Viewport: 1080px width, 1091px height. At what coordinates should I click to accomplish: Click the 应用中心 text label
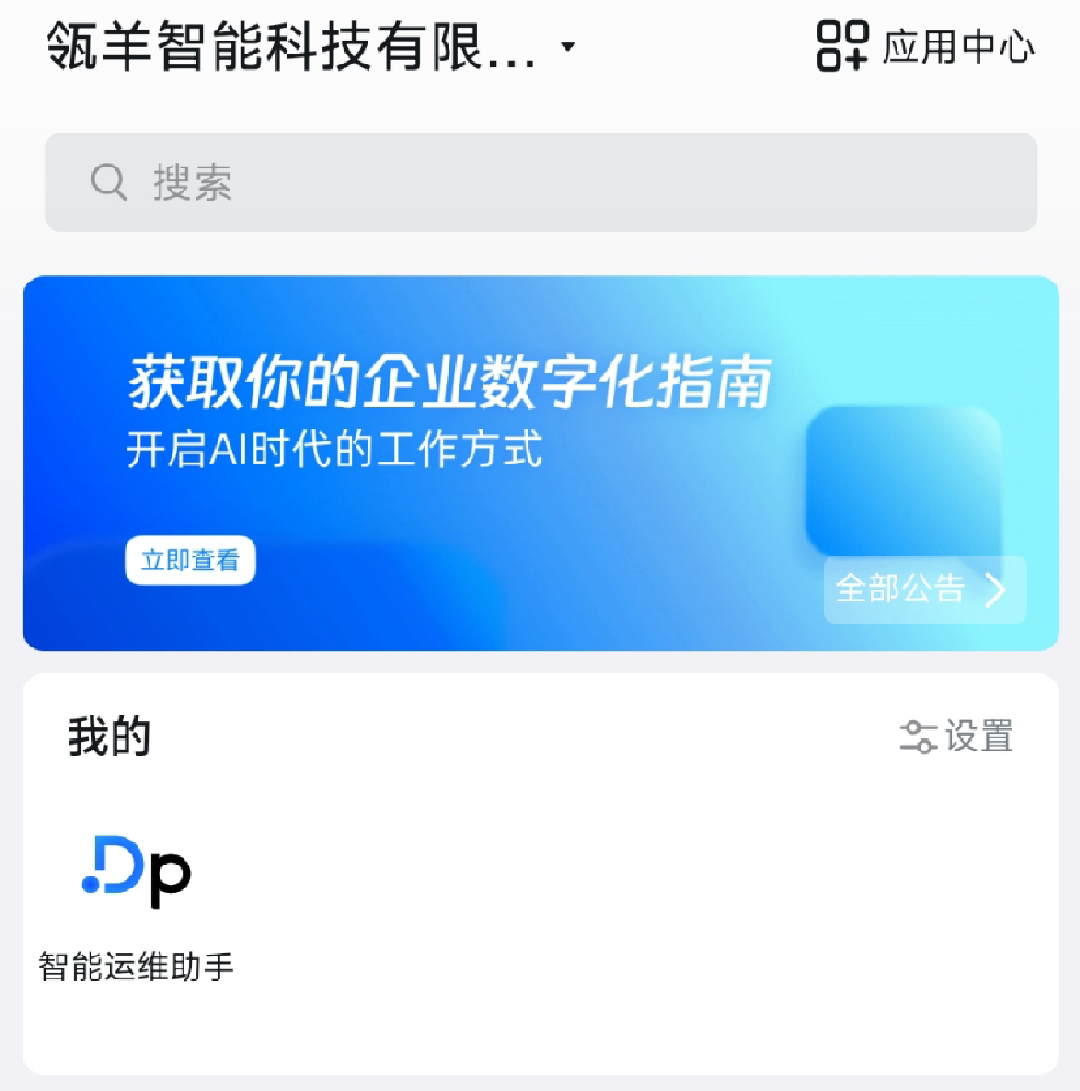(958, 47)
